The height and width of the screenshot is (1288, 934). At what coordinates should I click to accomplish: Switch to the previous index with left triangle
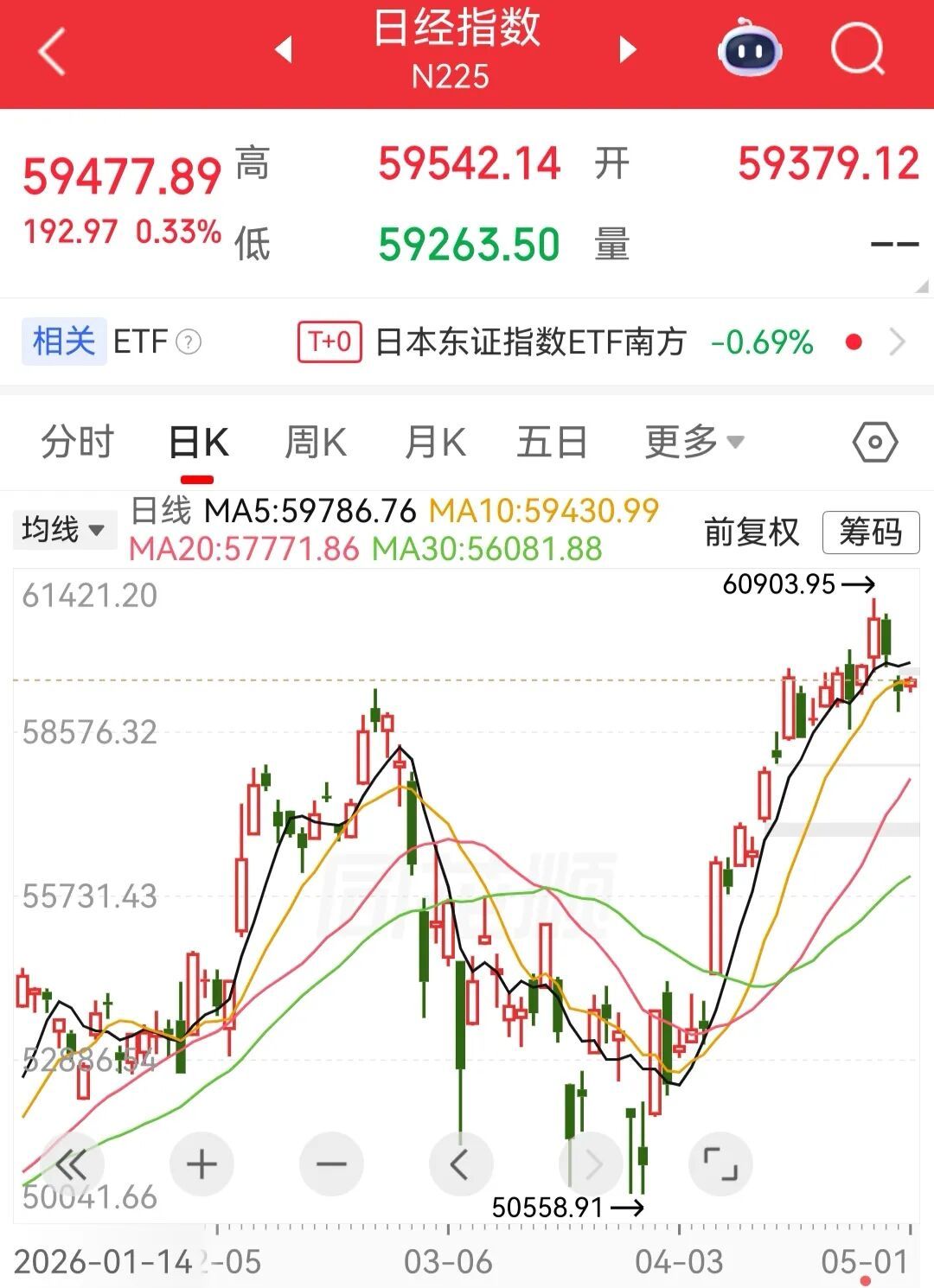coord(283,50)
